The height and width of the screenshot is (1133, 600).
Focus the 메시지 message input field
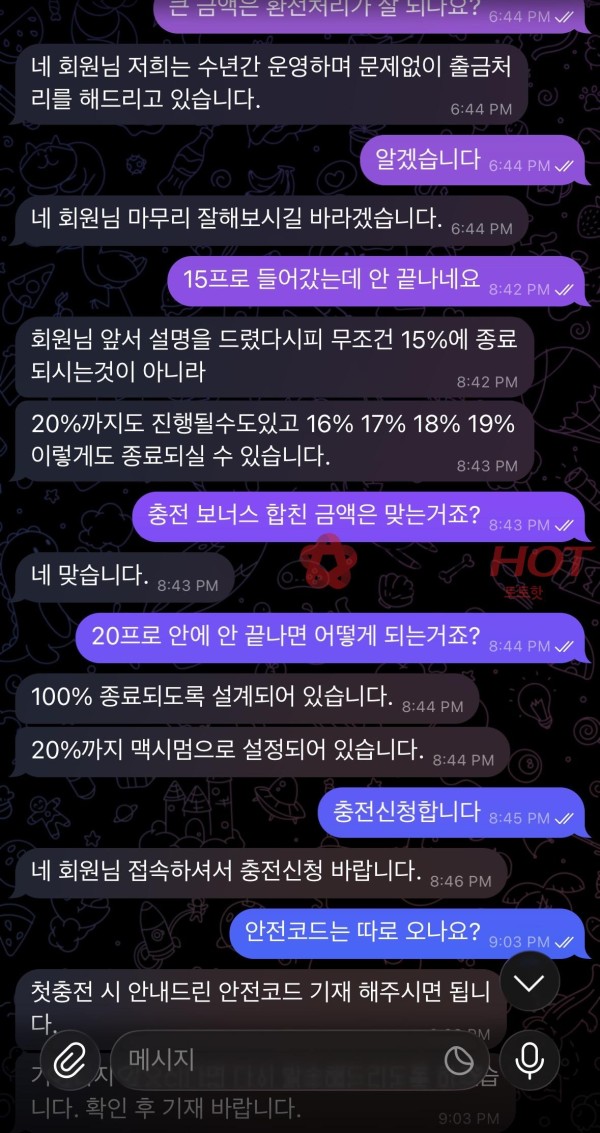[280, 1060]
